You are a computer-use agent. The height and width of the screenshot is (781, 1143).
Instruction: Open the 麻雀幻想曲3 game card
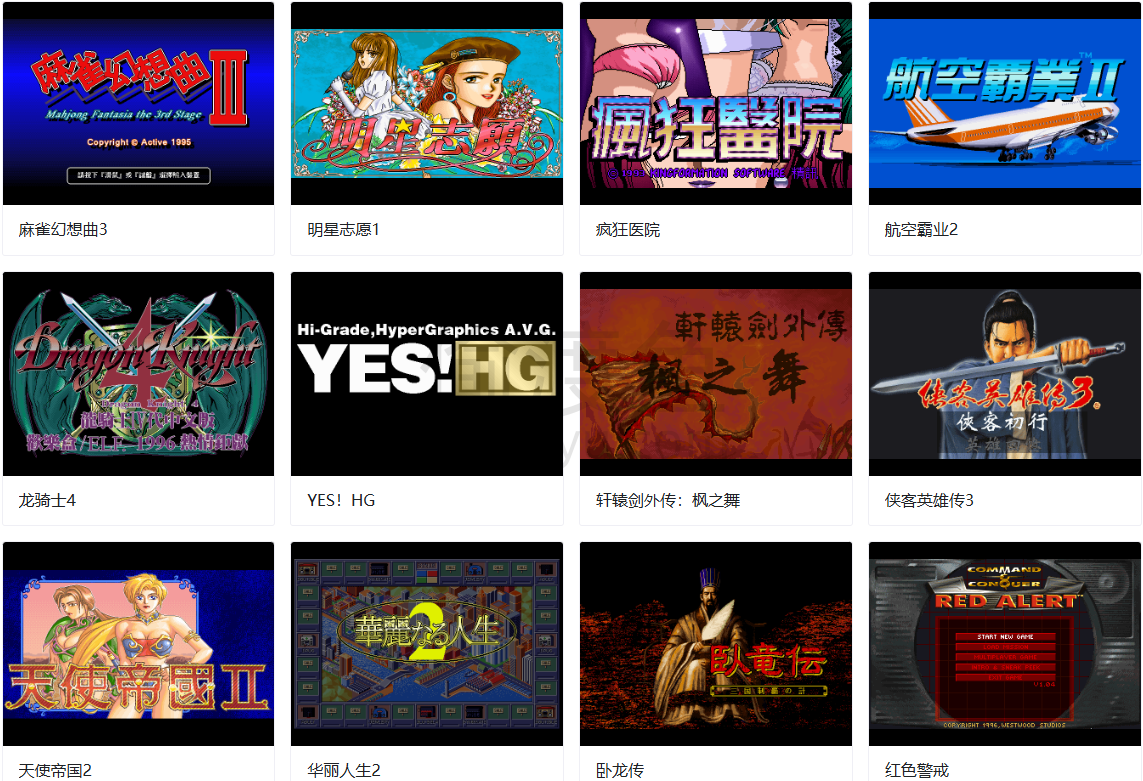point(138,104)
